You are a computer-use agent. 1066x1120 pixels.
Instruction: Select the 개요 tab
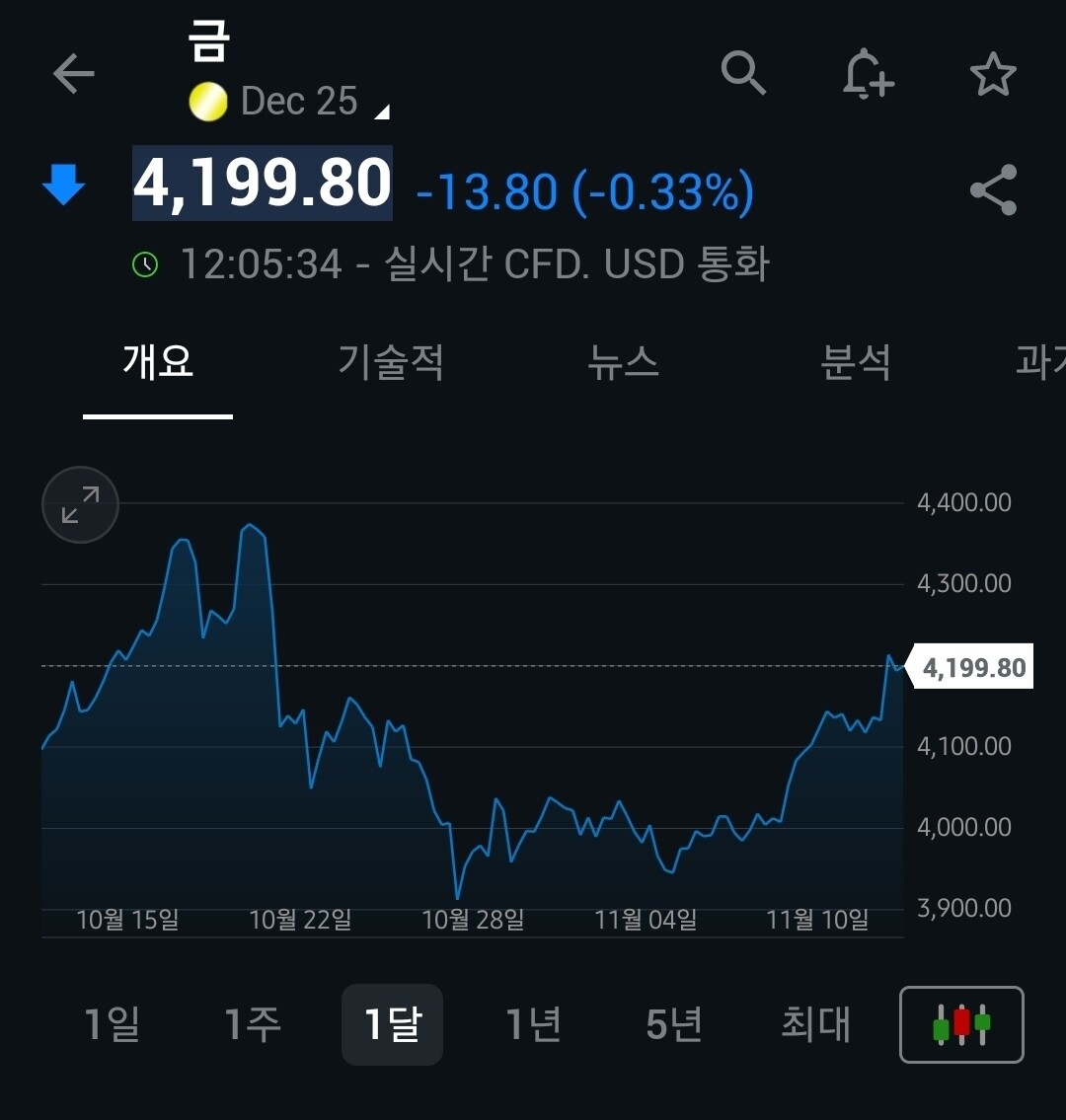click(158, 362)
